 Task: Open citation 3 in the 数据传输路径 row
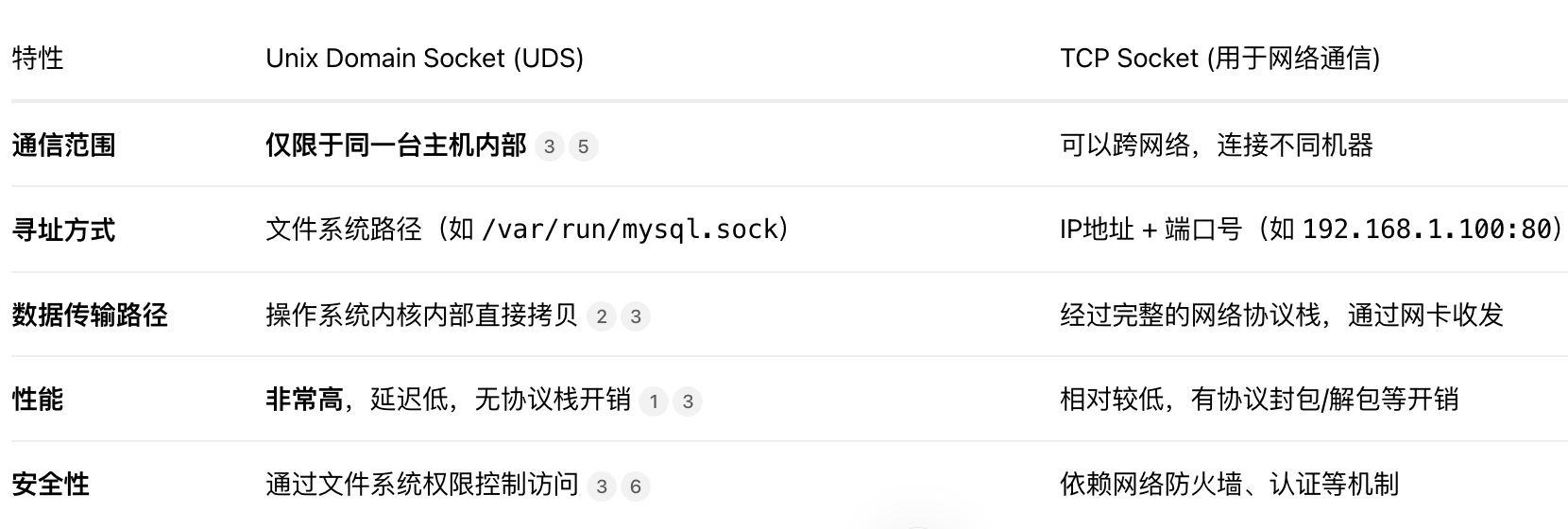tap(636, 316)
